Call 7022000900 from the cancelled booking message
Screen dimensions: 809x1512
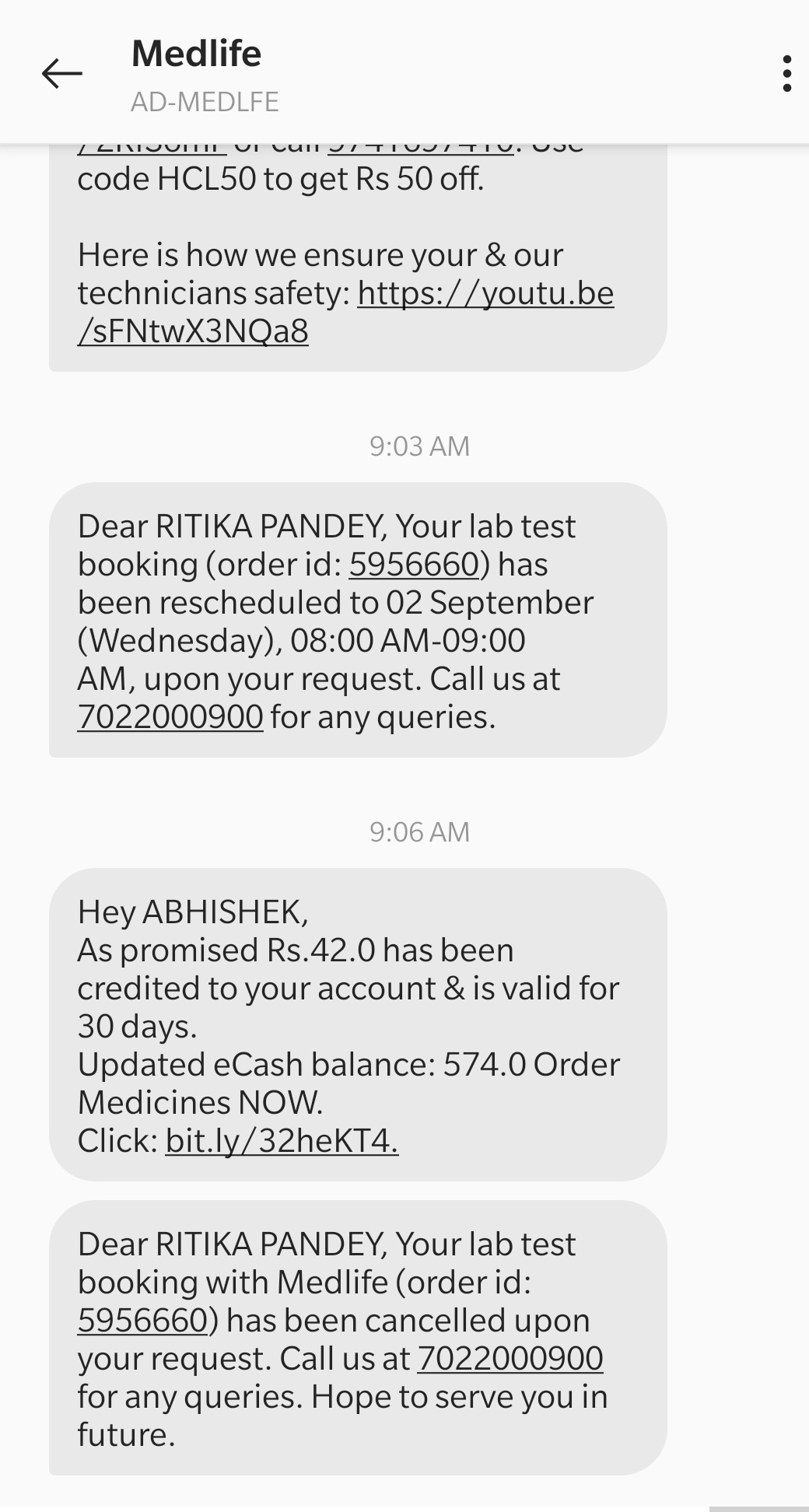coord(510,1359)
